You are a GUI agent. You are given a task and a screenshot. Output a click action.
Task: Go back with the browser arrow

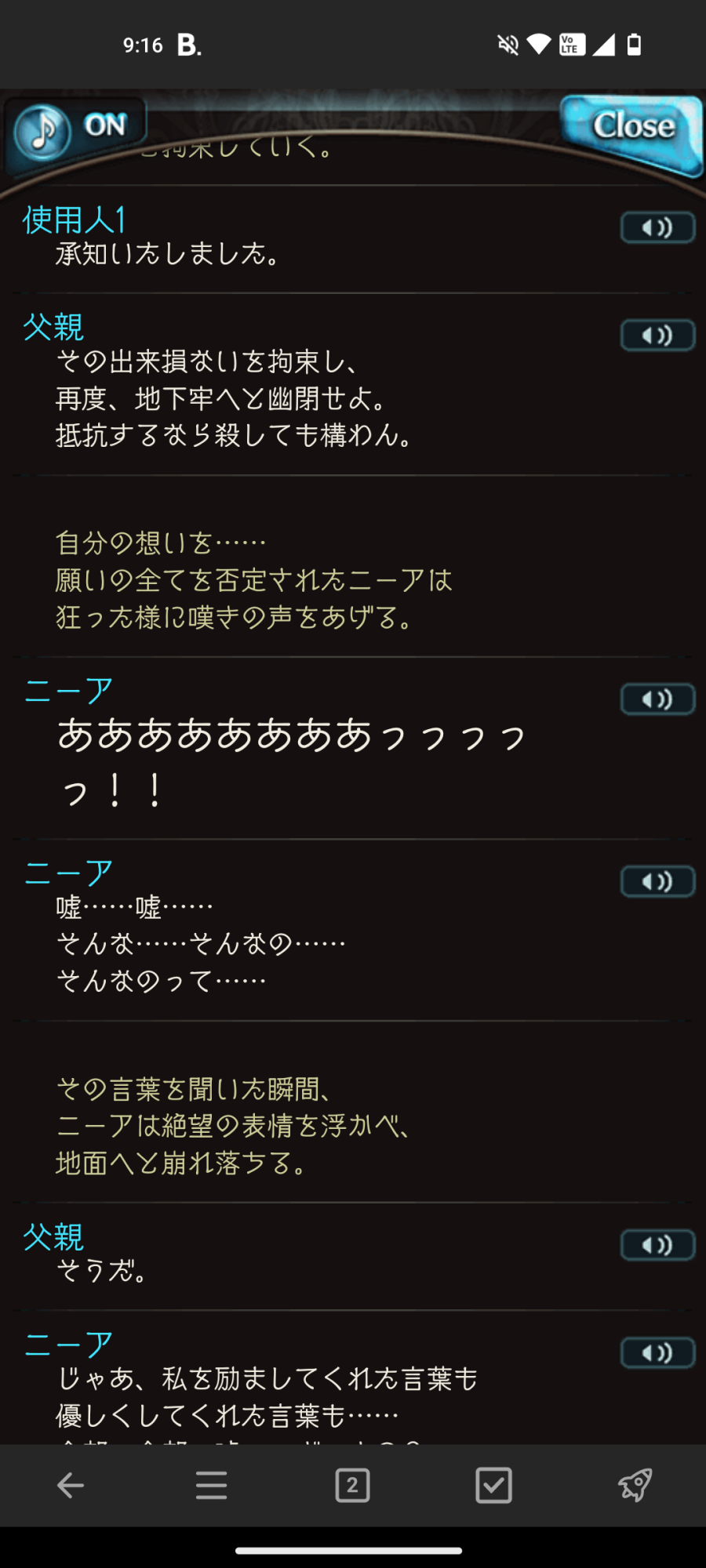tap(71, 1485)
